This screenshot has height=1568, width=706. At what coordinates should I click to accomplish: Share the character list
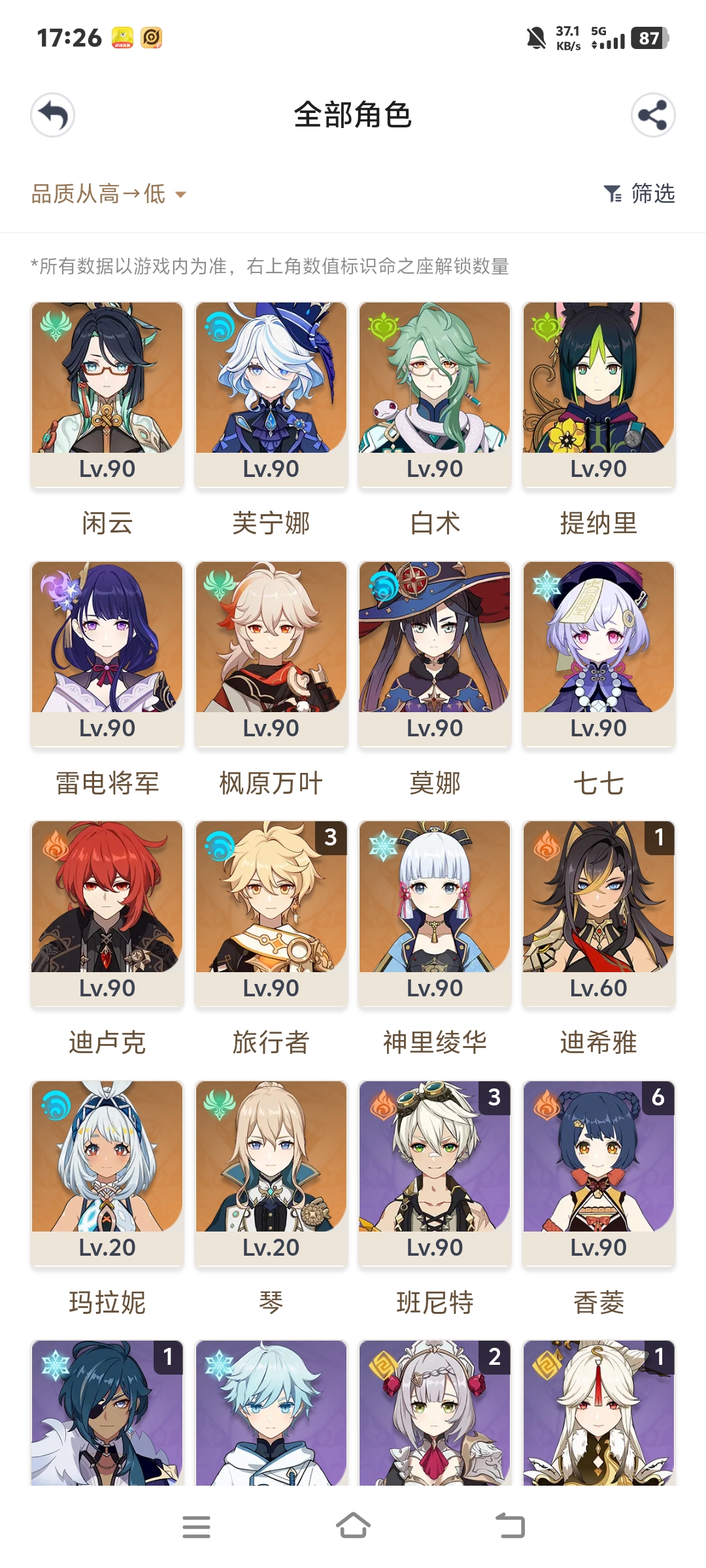tap(652, 115)
